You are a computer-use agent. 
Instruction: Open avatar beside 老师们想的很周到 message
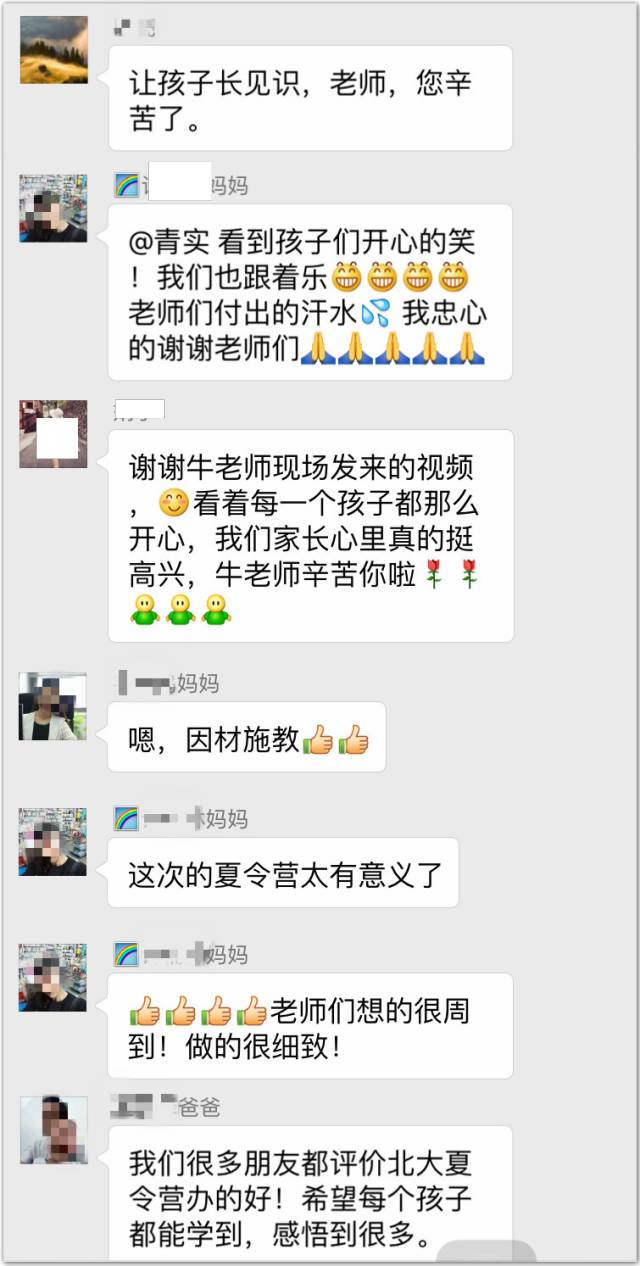pos(53,977)
